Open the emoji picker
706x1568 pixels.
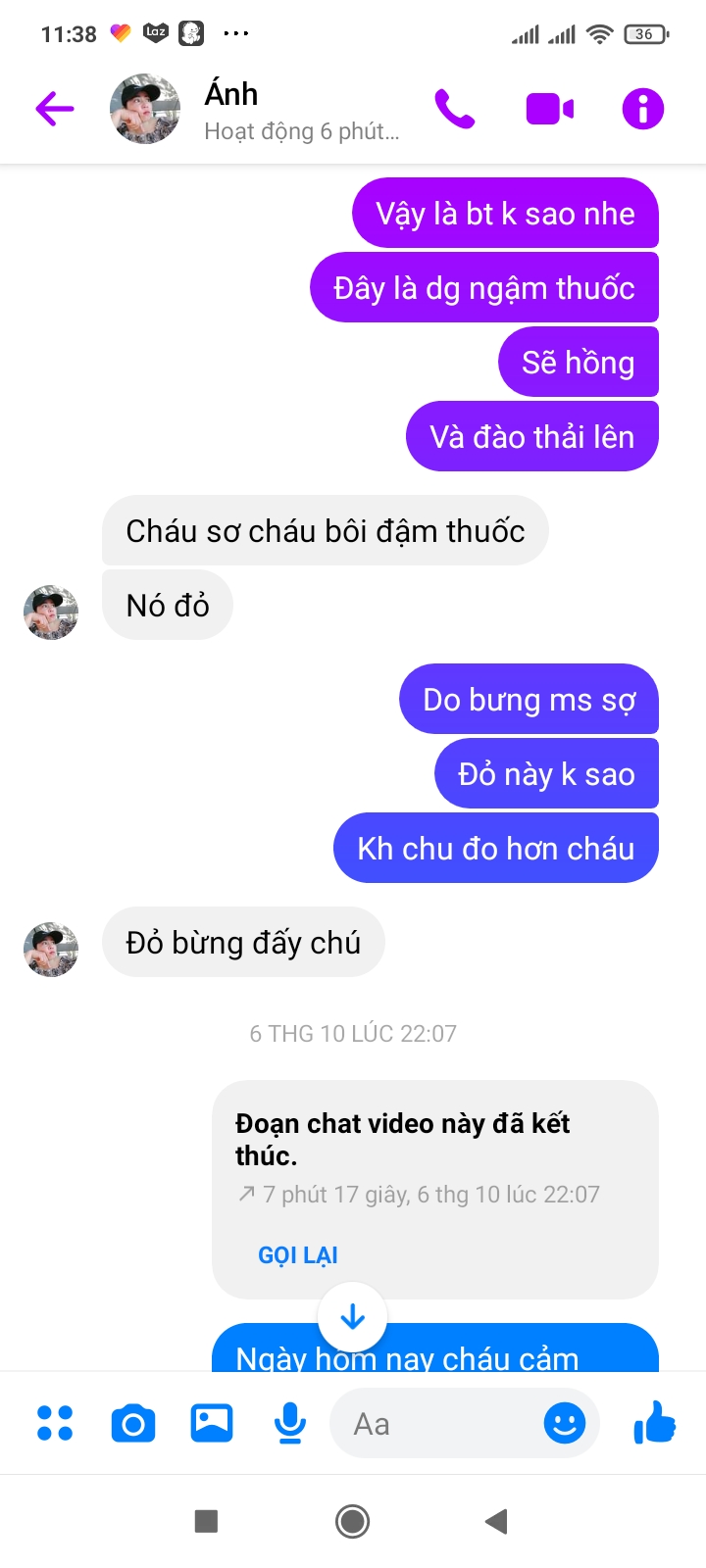565,1423
